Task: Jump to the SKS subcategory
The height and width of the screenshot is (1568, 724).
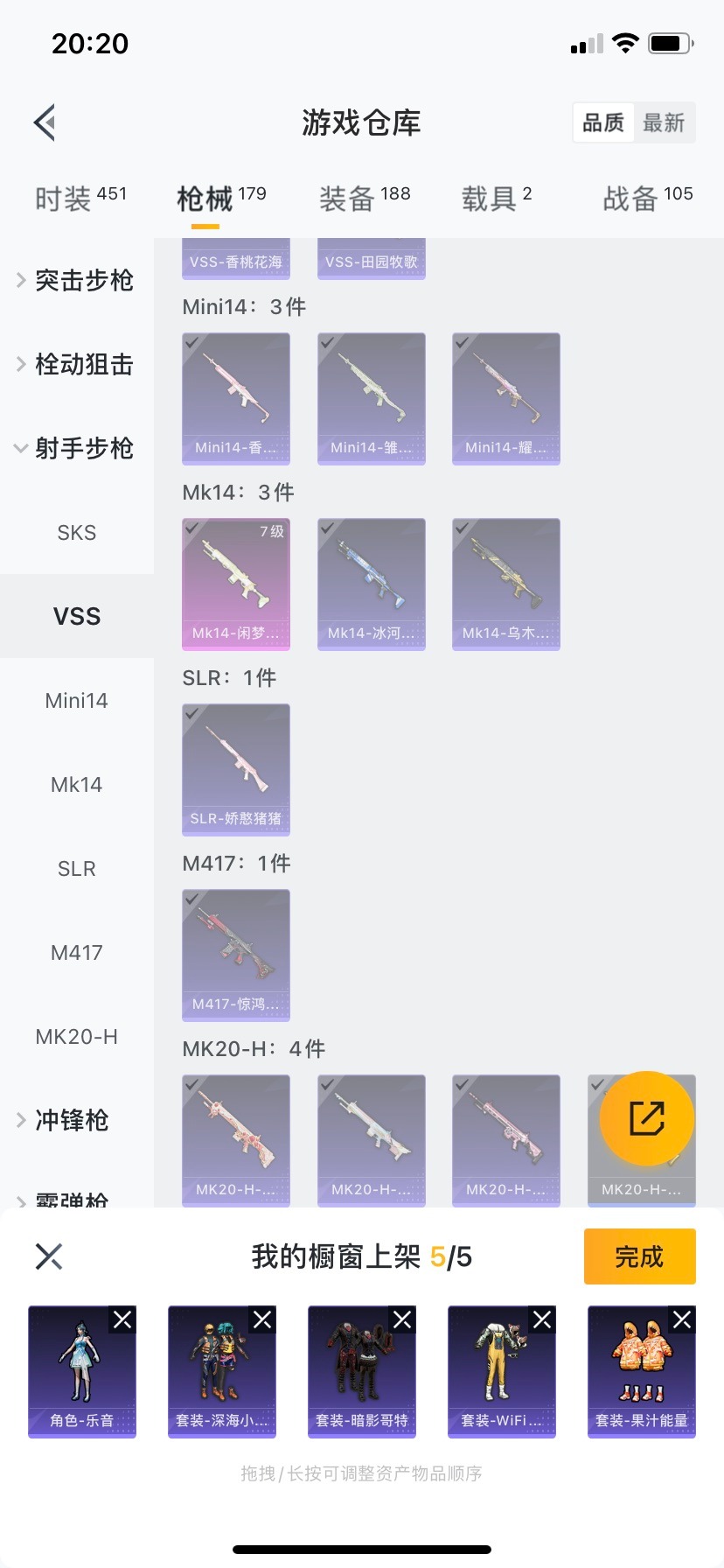Action: coord(77,532)
